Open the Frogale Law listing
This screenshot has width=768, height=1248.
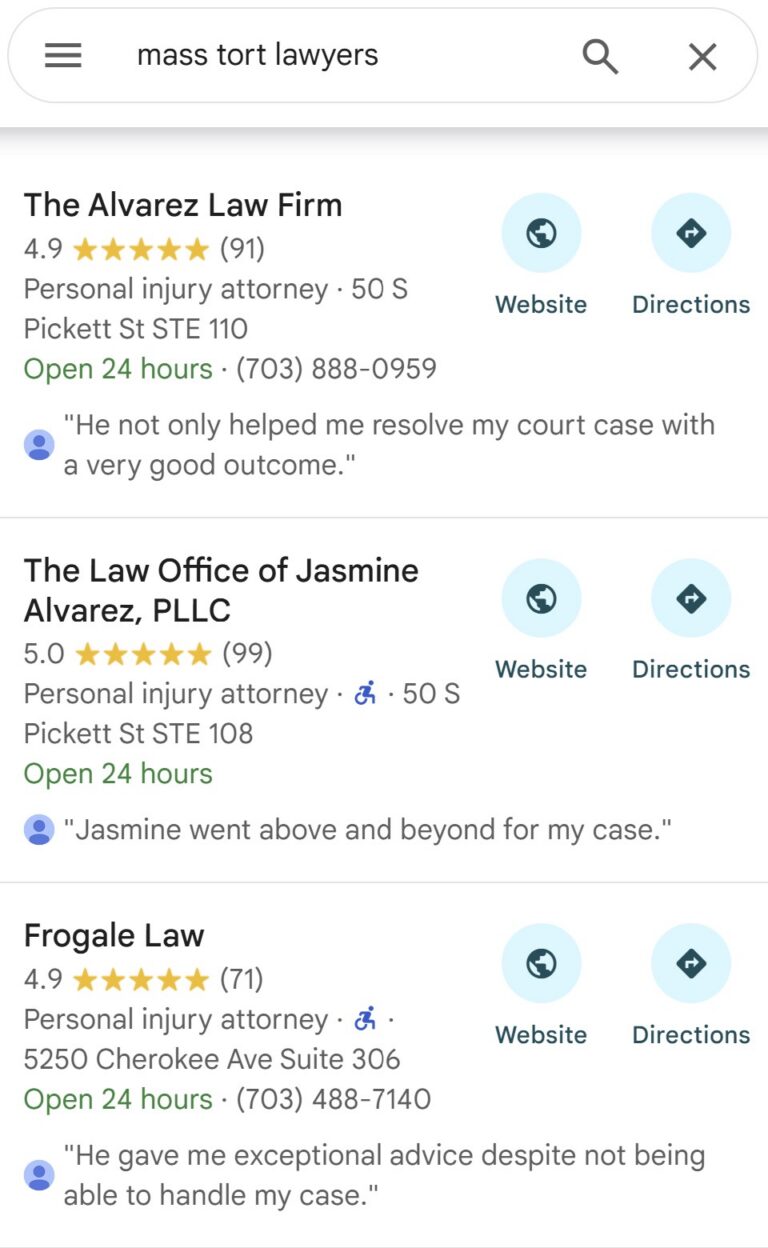tap(113, 935)
